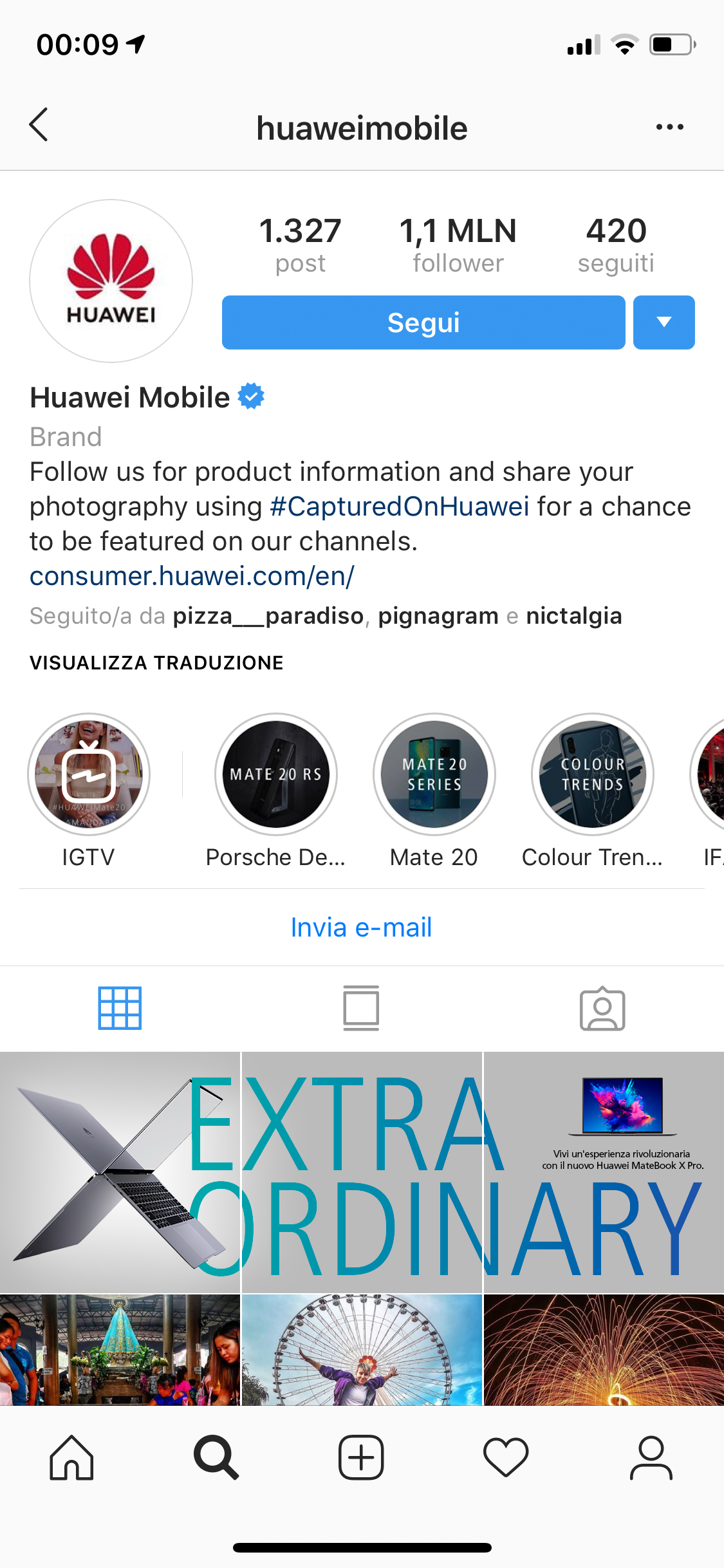Go back from huaweimobile profile
Screen dimensions: 724x1568
pyautogui.click(x=39, y=125)
